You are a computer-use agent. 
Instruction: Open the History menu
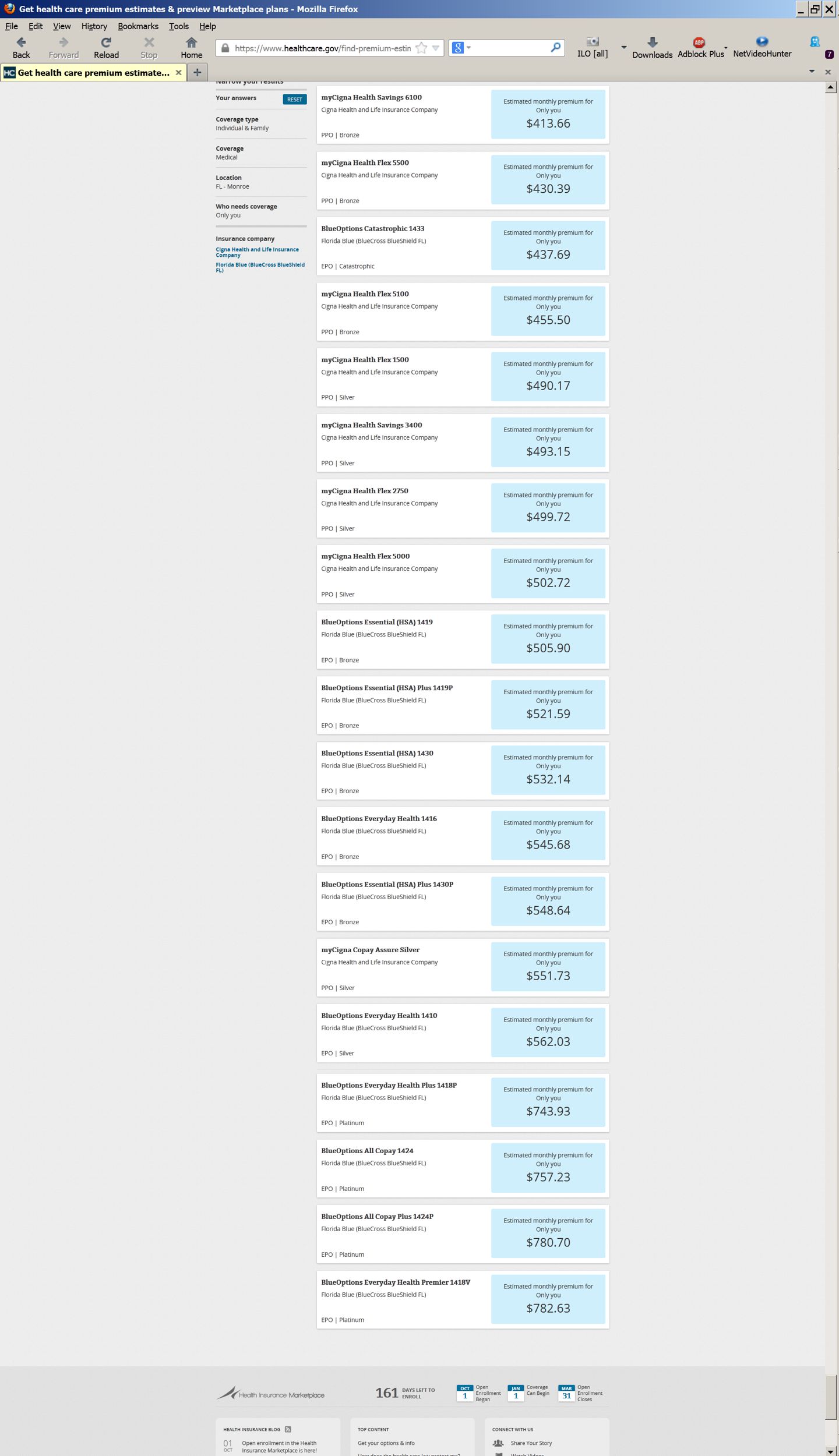pos(94,26)
